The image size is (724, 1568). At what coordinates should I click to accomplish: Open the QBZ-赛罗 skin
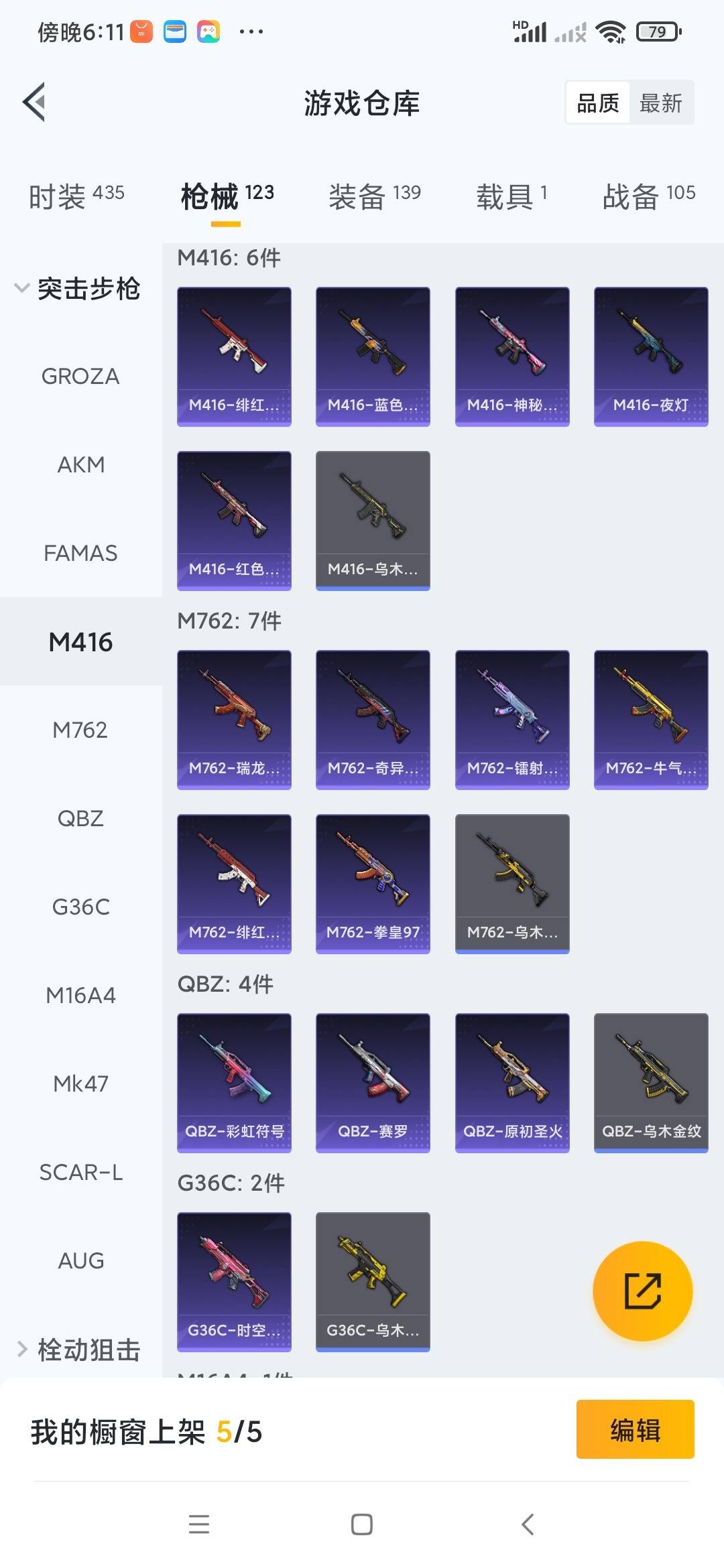coord(373,1082)
